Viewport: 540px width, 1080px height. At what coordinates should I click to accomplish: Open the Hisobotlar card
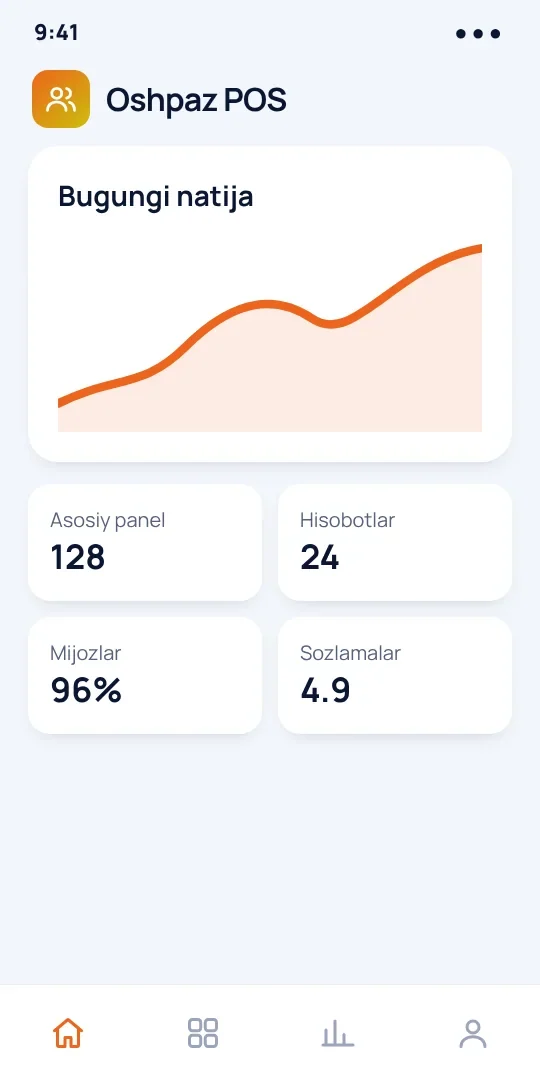click(395, 542)
